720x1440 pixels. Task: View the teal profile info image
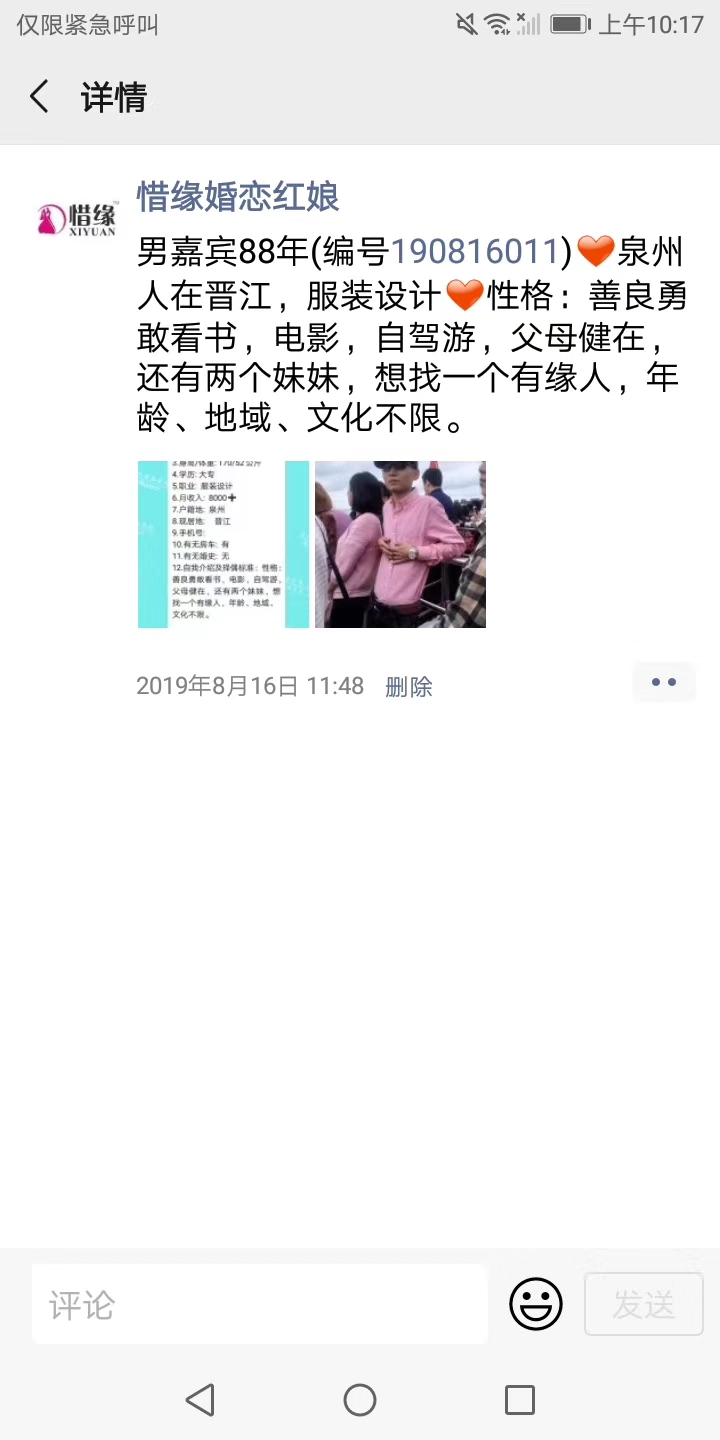[223, 544]
